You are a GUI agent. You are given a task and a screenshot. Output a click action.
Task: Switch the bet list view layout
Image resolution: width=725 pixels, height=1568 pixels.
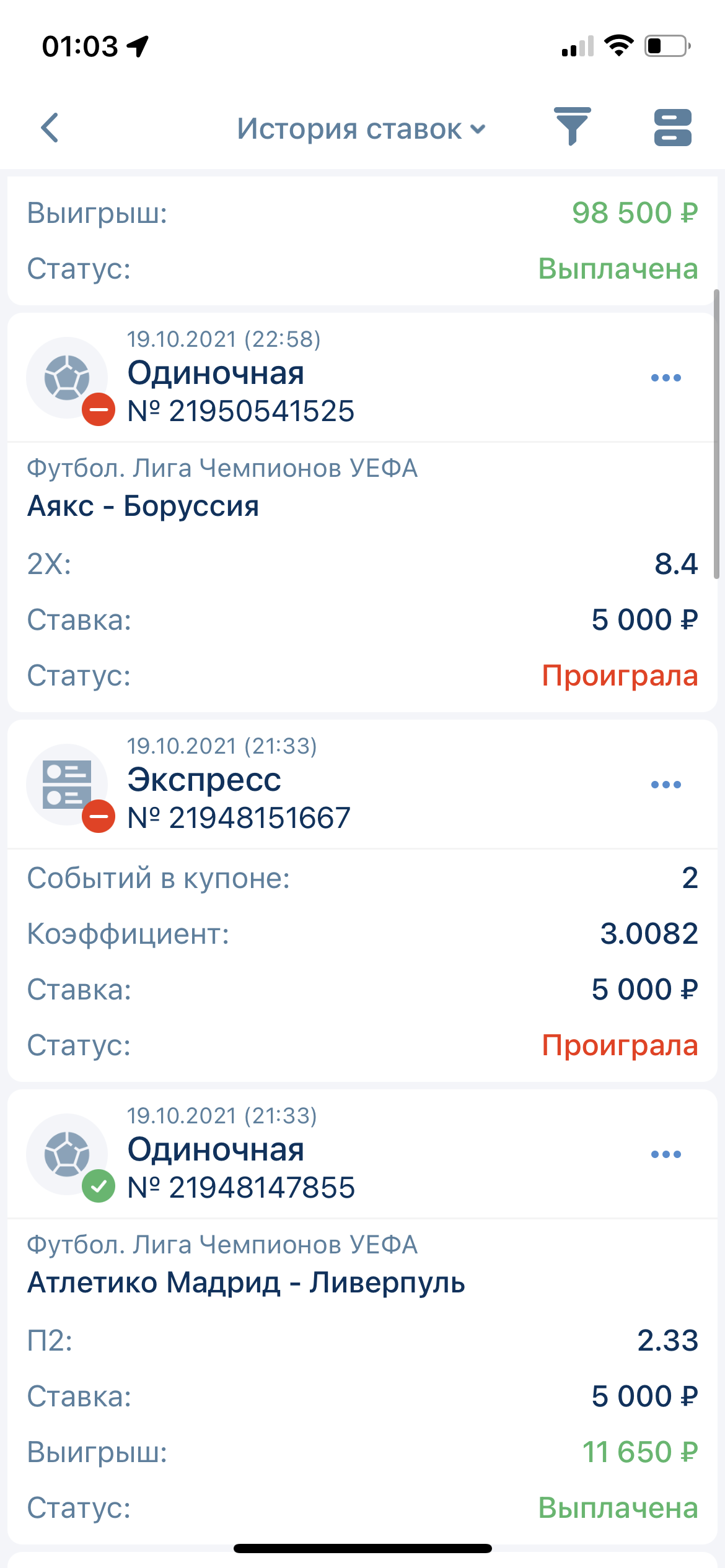[x=672, y=128]
